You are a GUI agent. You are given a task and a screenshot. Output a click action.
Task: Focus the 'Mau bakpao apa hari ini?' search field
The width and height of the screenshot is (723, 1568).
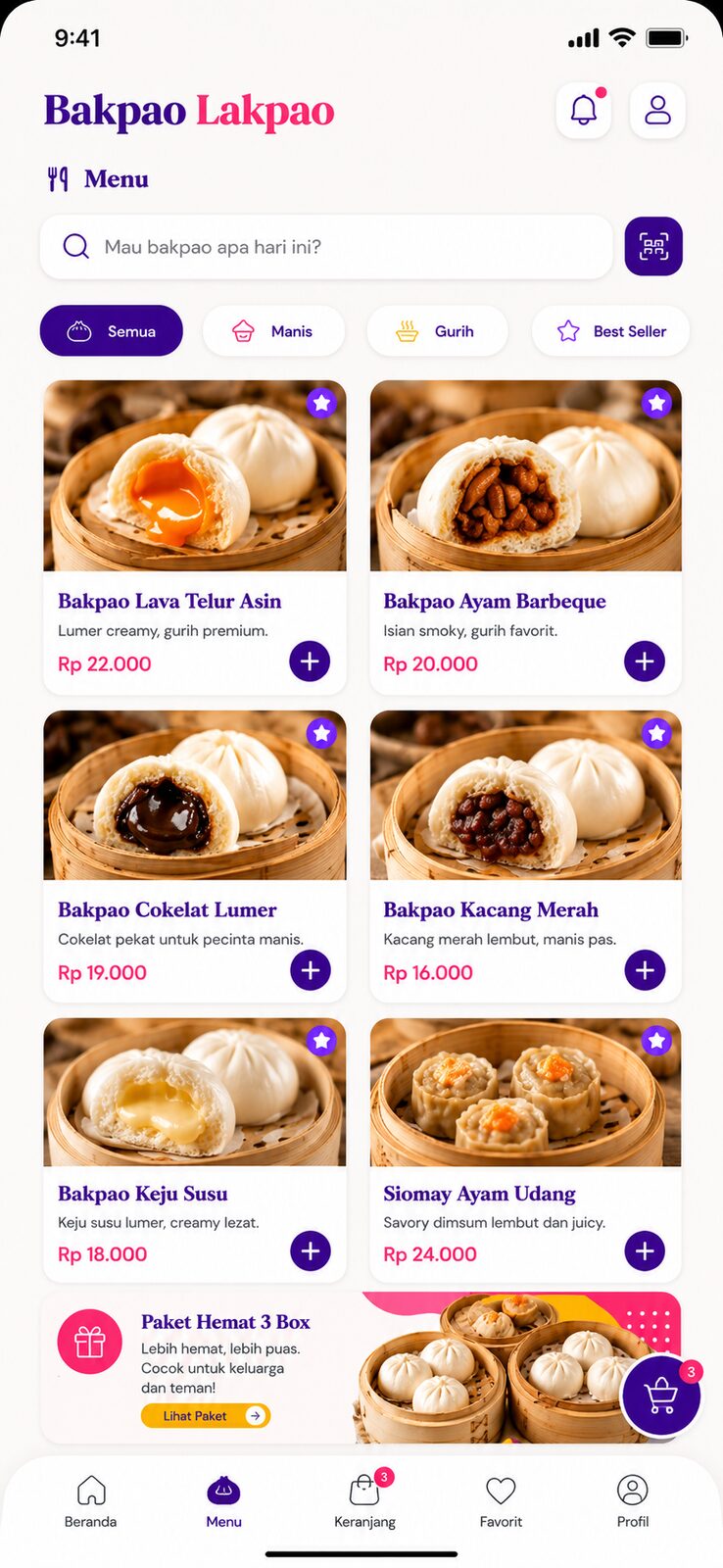[x=326, y=247]
